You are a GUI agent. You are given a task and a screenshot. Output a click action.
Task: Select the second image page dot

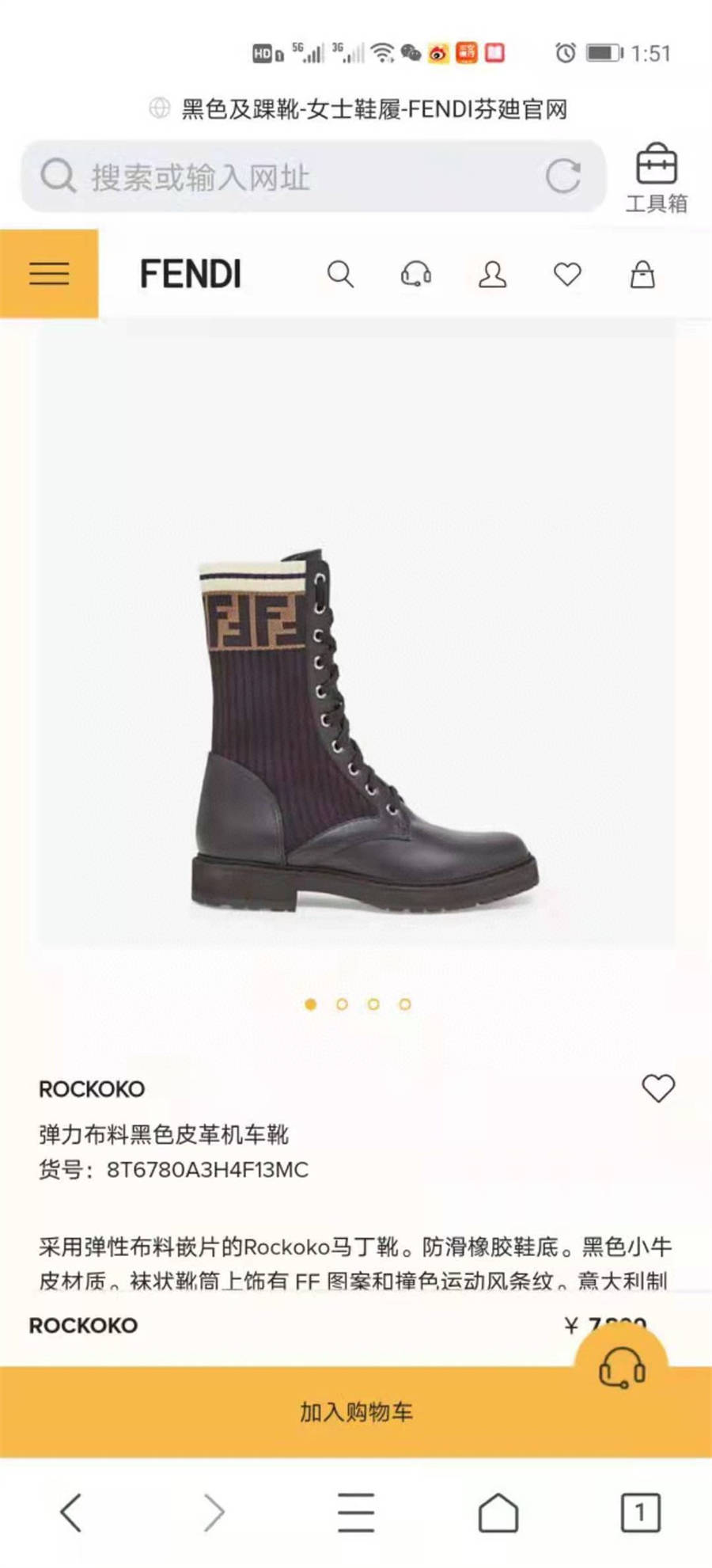point(342,1004)
